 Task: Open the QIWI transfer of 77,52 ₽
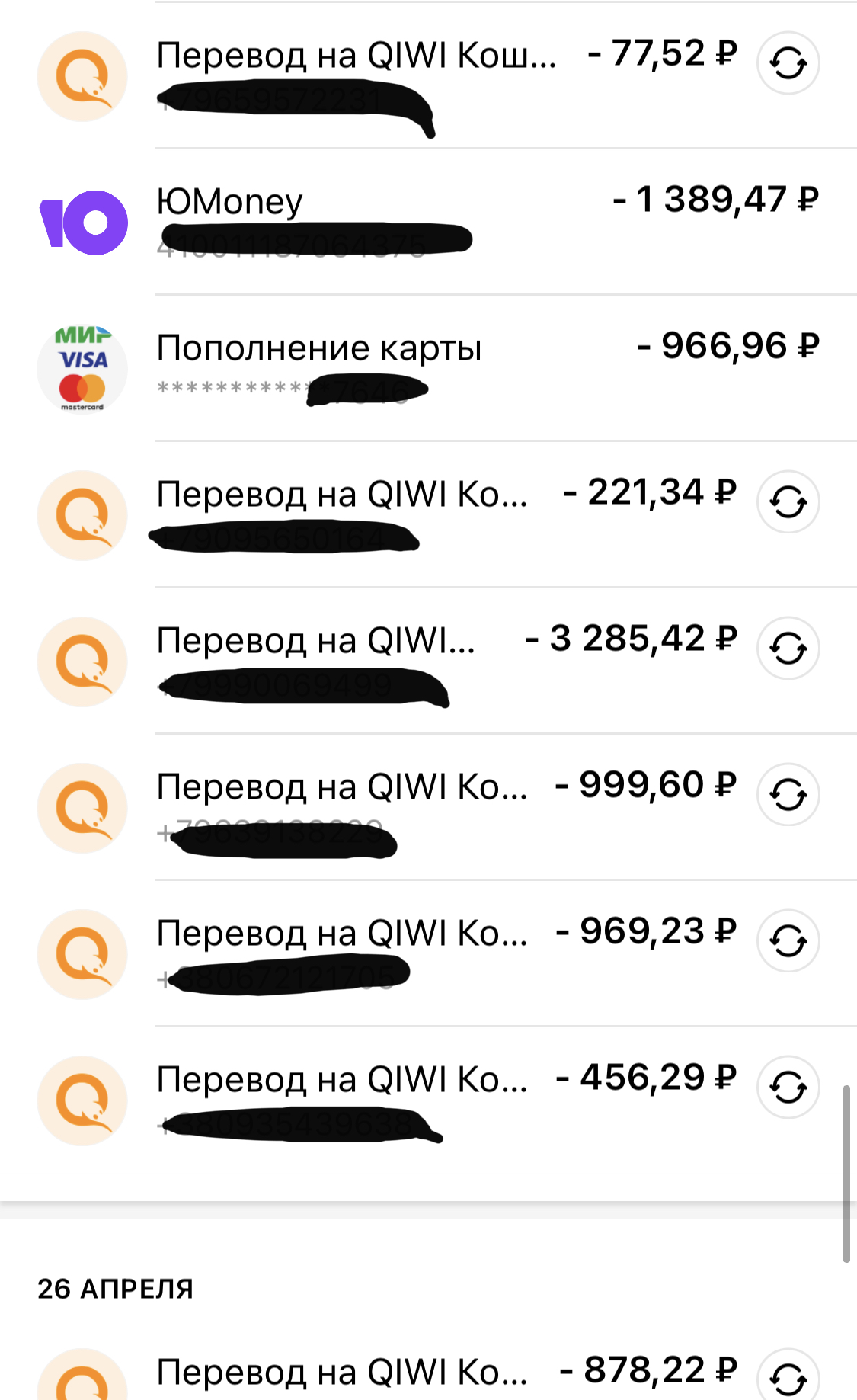click(381, 75)
